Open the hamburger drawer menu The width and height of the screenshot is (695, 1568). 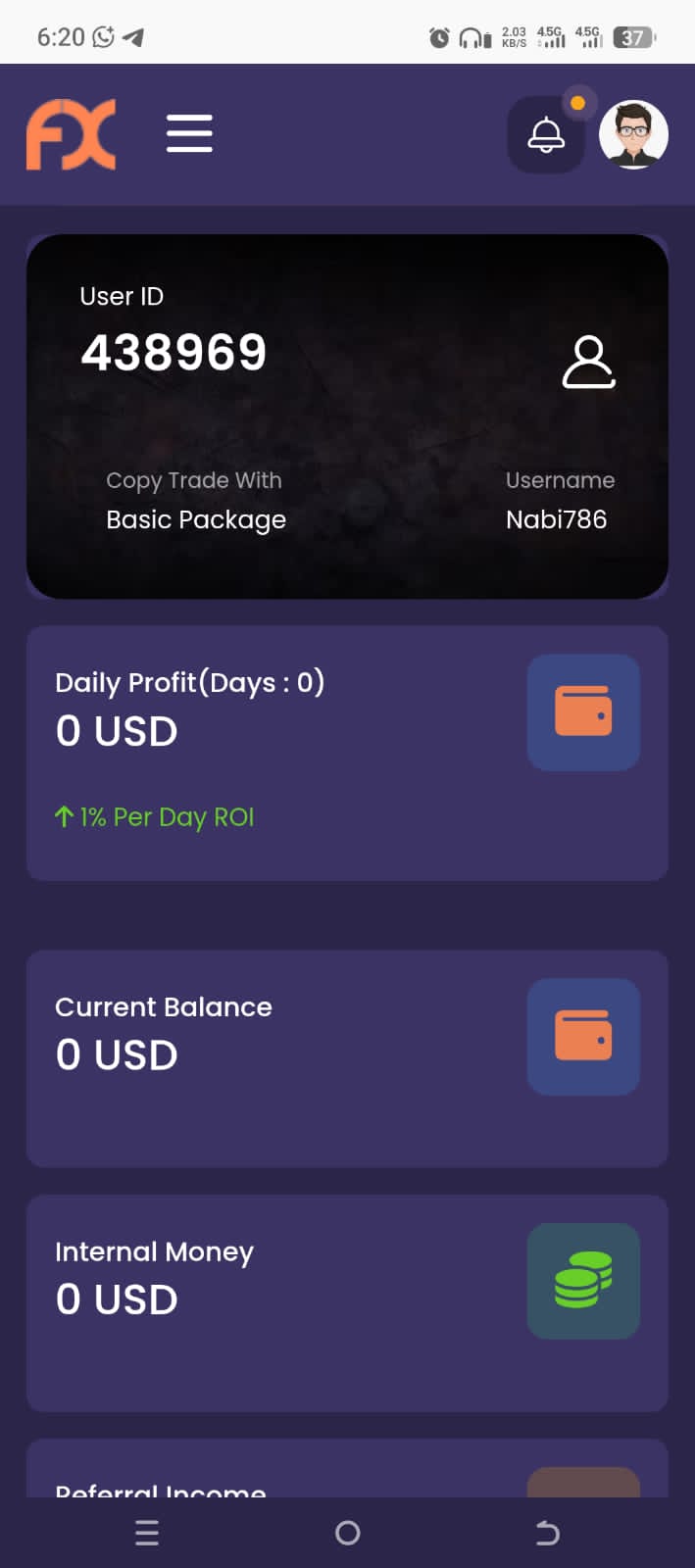189,133
